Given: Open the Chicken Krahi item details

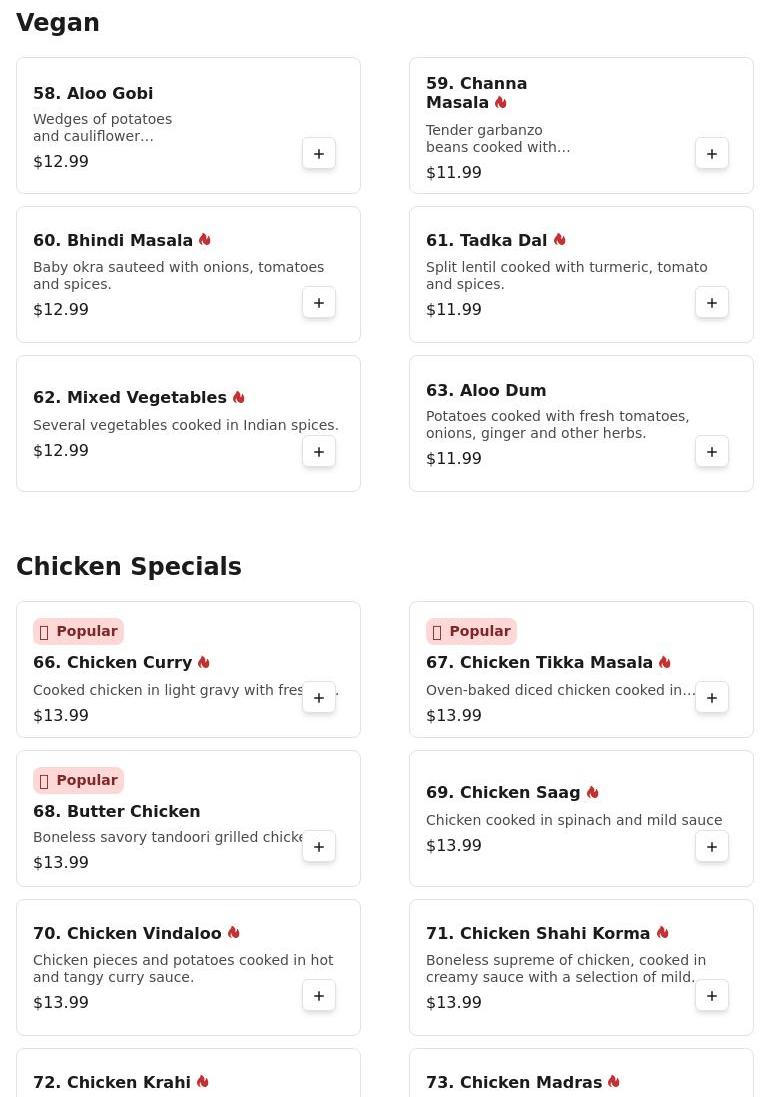Looking at the screenshot, I should [x=112, y=1082].
